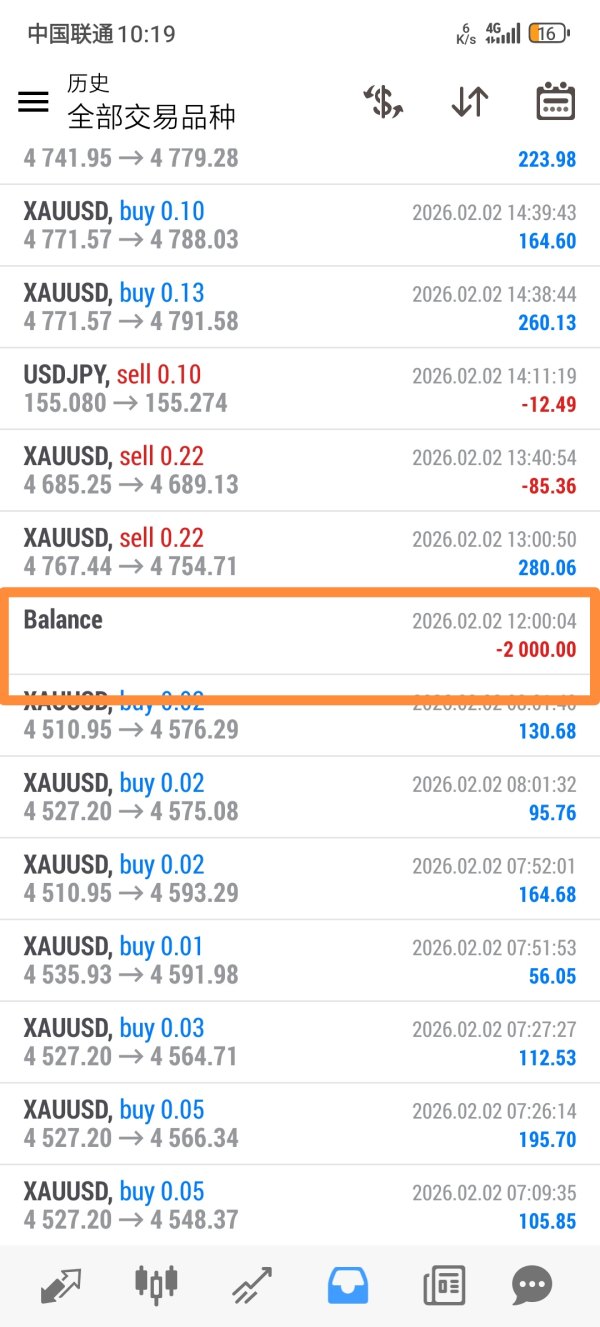
Task: Expand the USDJPY sell 0.10 trade
Action: coord(300,389)
